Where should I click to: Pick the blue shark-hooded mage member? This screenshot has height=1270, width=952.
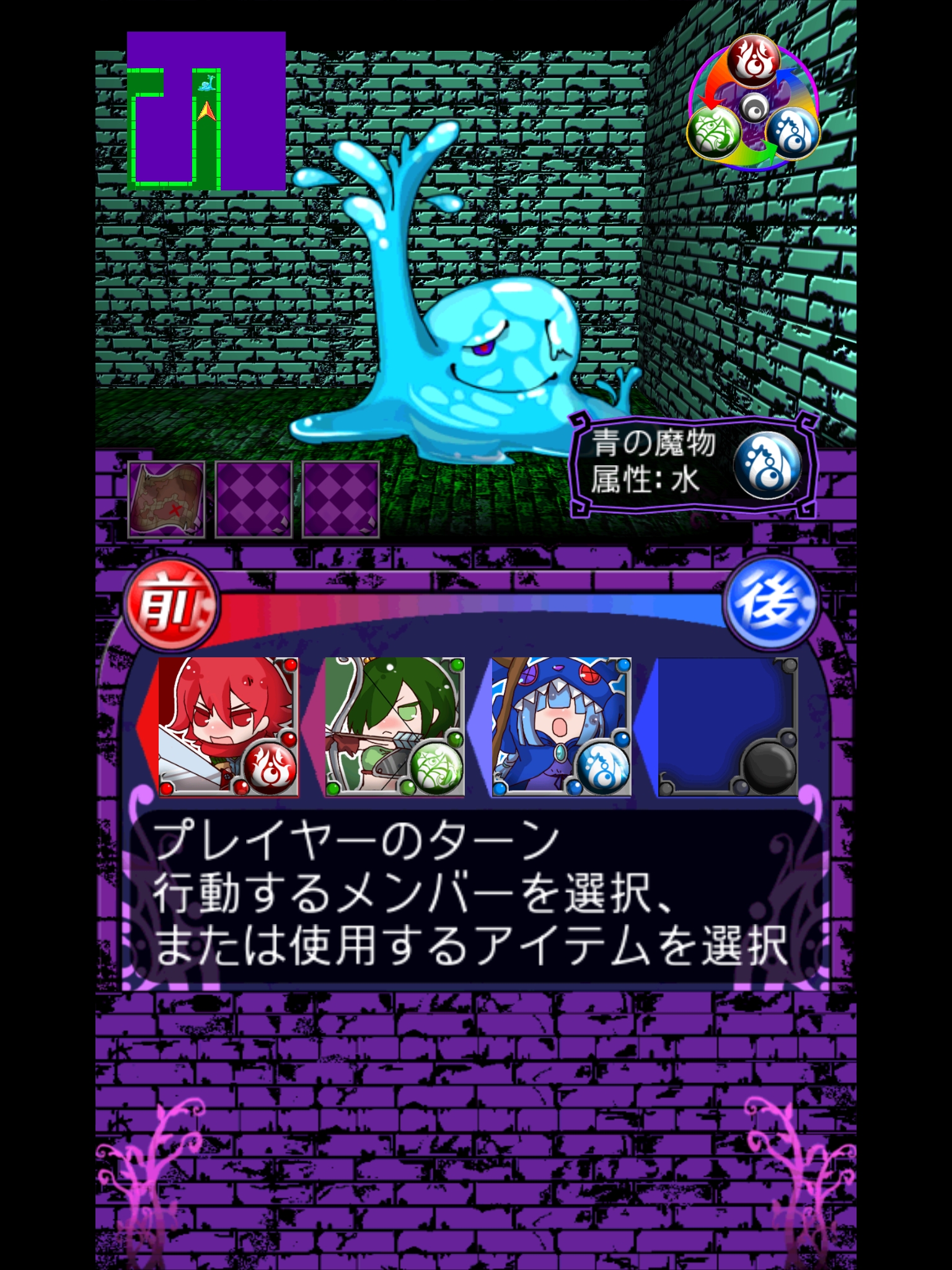561,727
